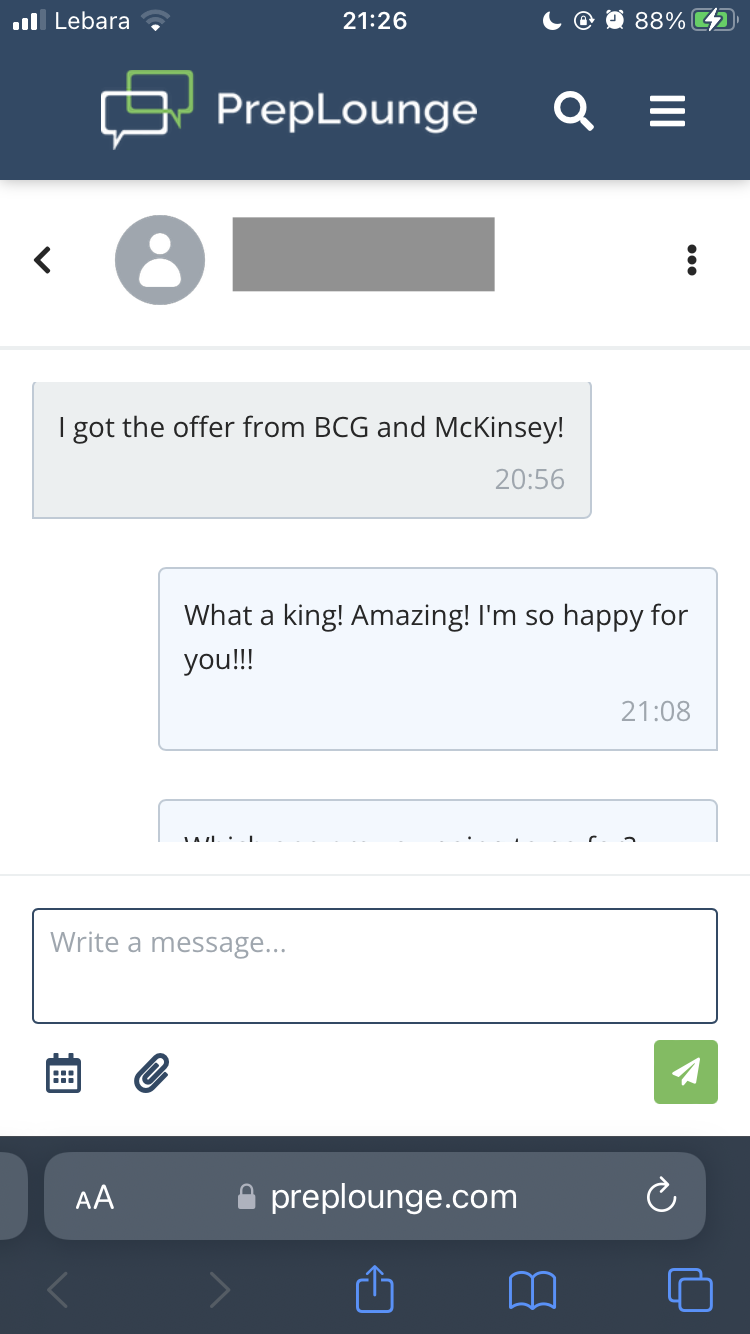Viewport: 750px width, 1334px height.
Task: Open Safari bookmarks
Action: click(533, 1290)
